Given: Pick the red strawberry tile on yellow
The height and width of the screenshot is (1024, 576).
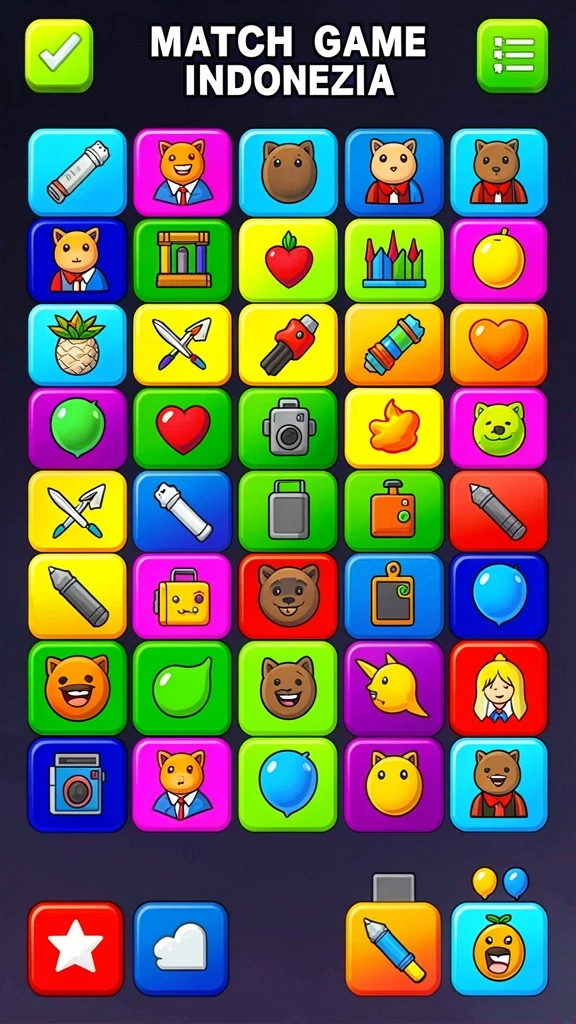Looking at the screenshot, I should (x=288, y=260).
